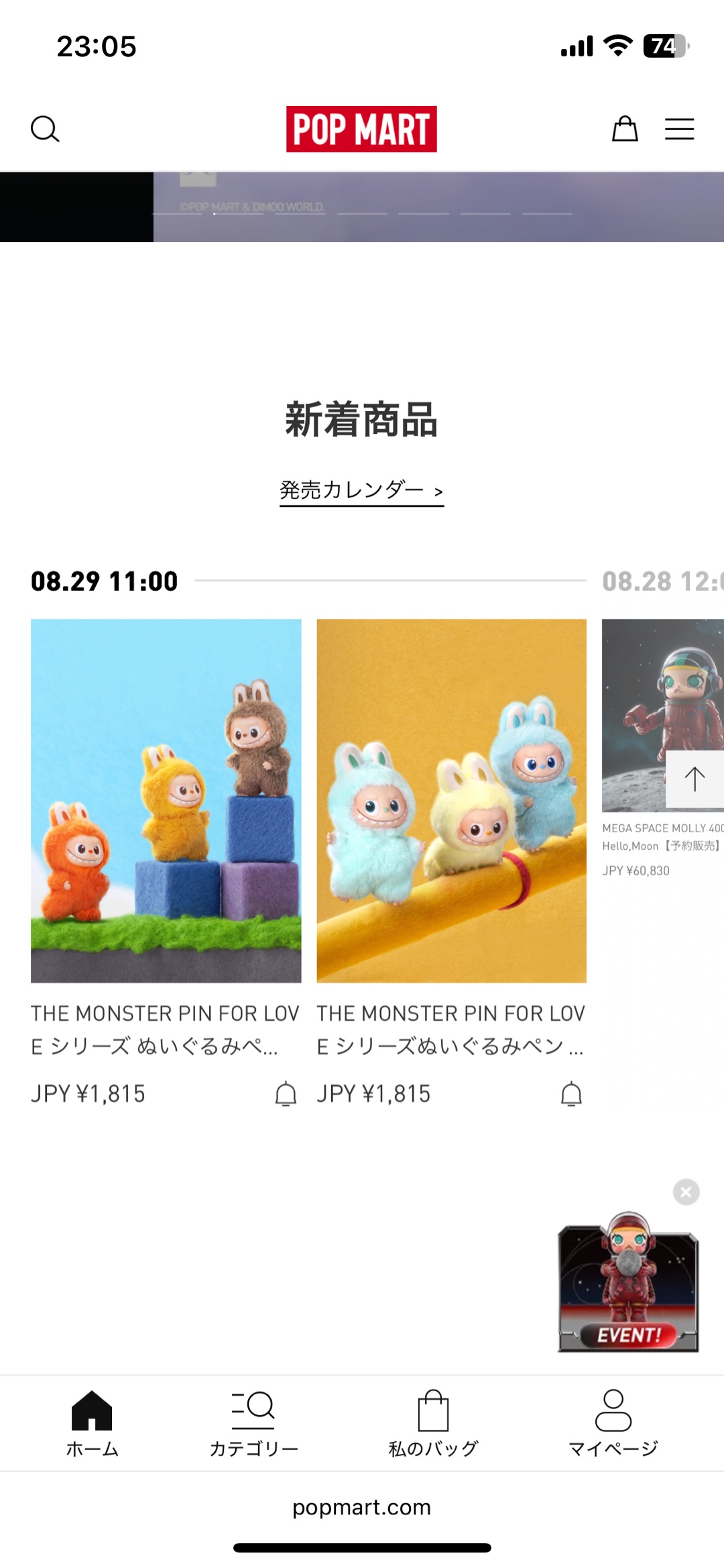Open the light blue Labubu pin product card
724x1568 pixels.
tap(451, 800)
